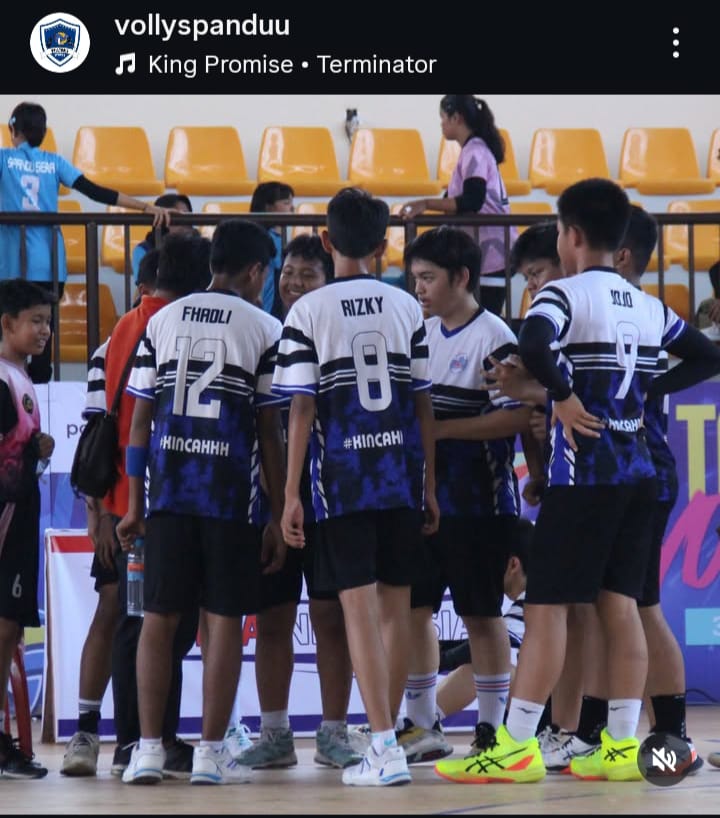Open the vollyspanduu profile picture

pos(60,43)
